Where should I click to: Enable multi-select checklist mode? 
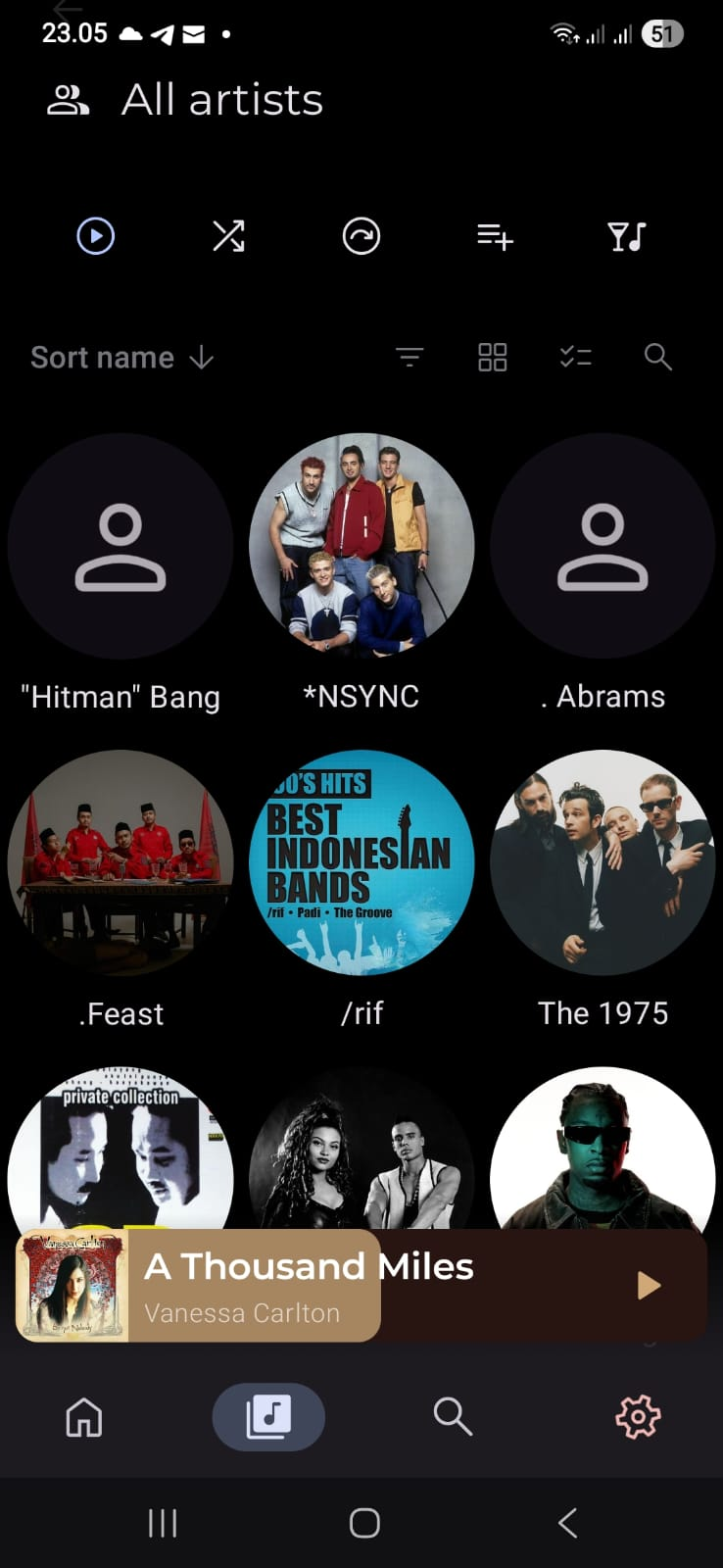coord(575,358)
